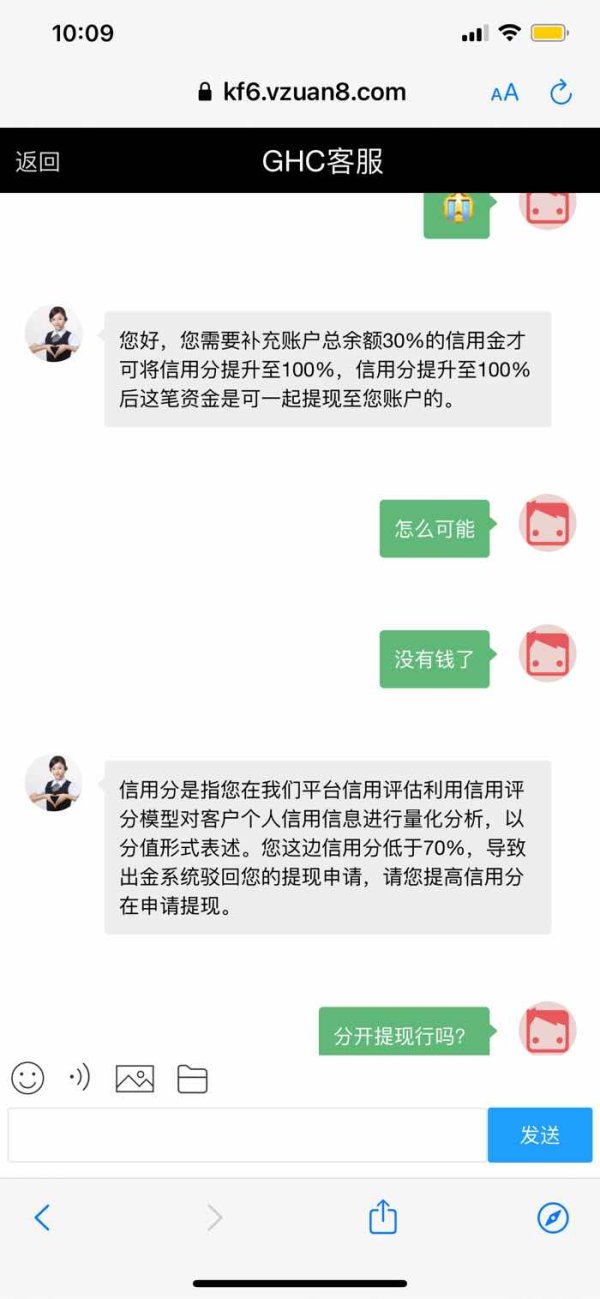
Task: Tap 发送 to send the message
Action: [x=540, y=1135]
